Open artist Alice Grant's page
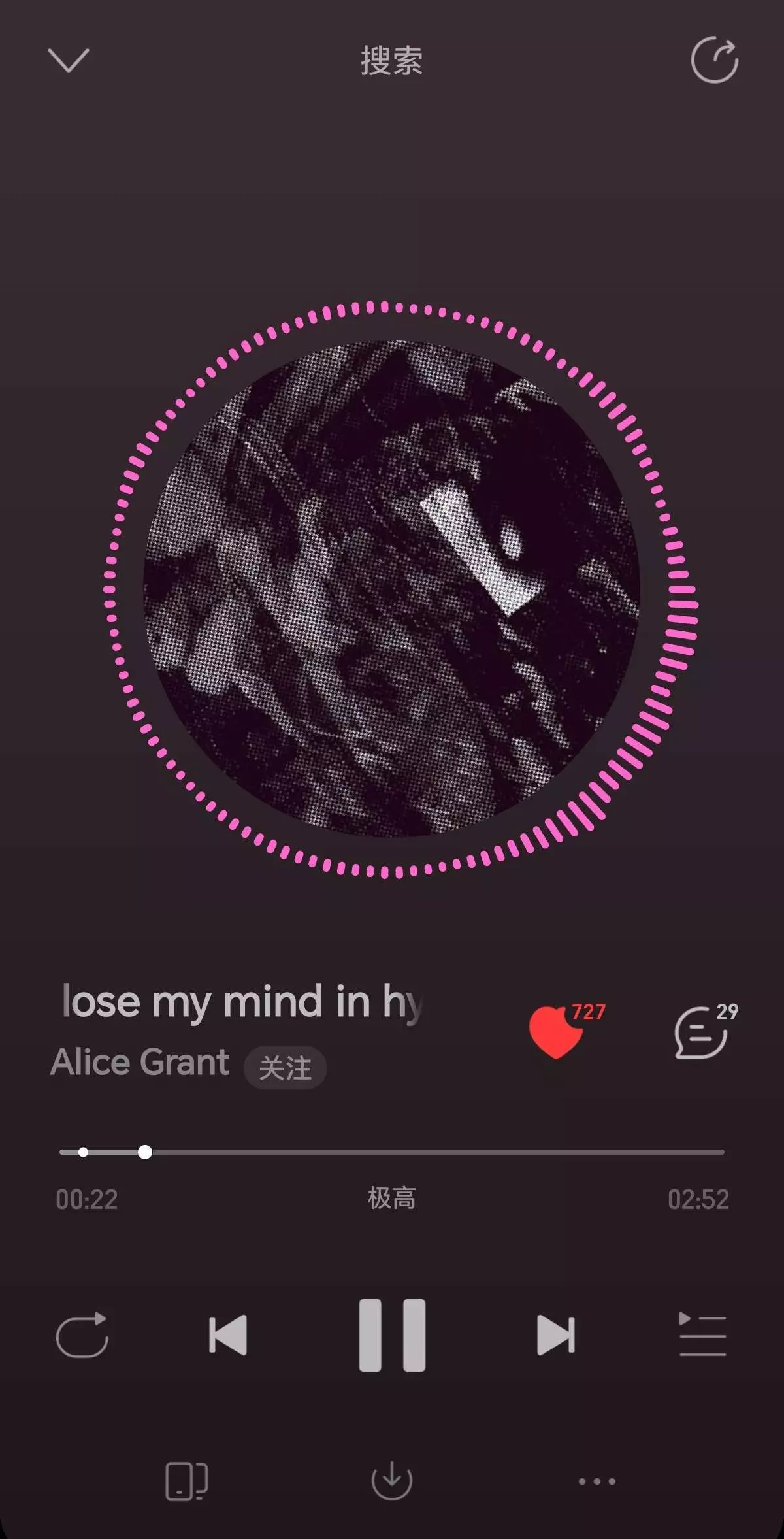Viewport: 784px width, 1539px height. click(140, 1062)
